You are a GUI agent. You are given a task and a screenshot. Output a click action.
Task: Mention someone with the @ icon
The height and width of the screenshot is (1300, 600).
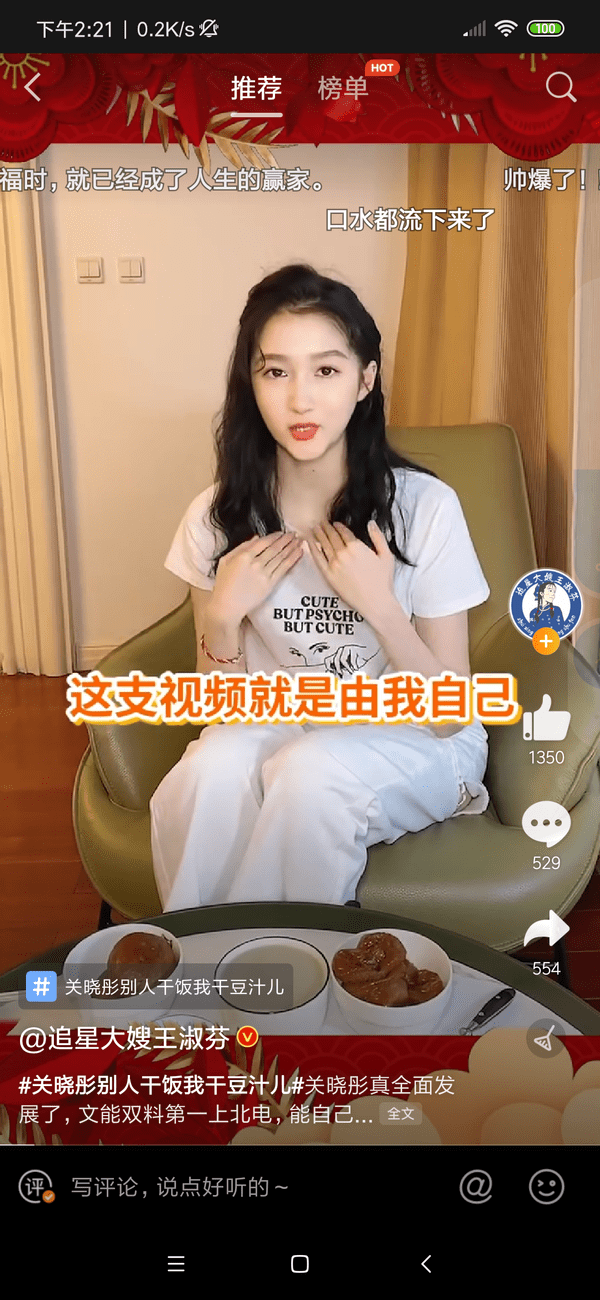click(x=476, y=1187)
